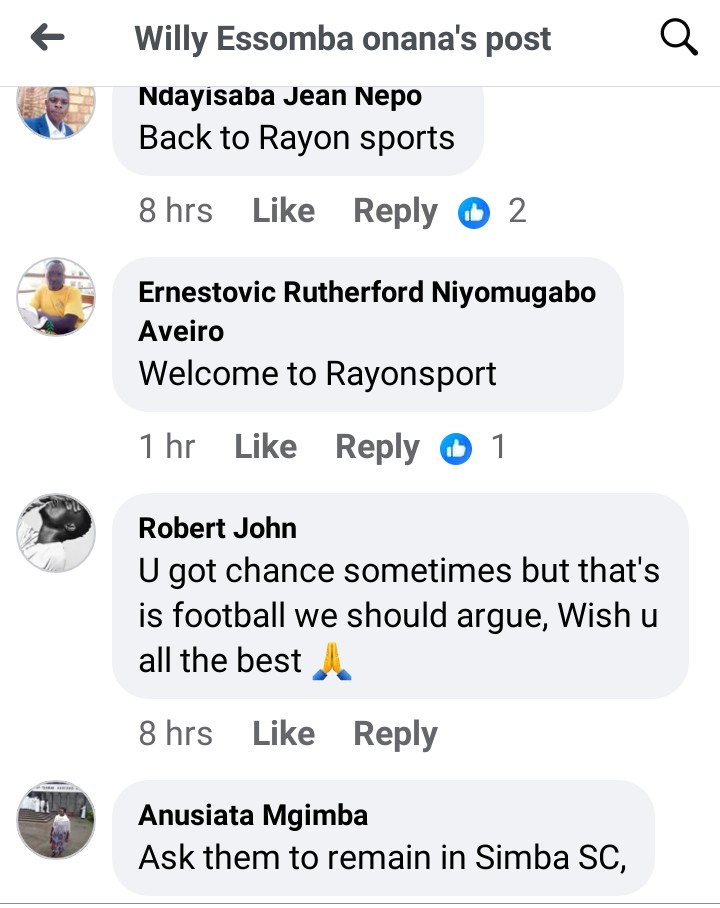Image resolution: width=720 pixels, height=908 pixels.
Task: Tap Ndayisaba Jean Nepo's profile picture
Action: 56,110
